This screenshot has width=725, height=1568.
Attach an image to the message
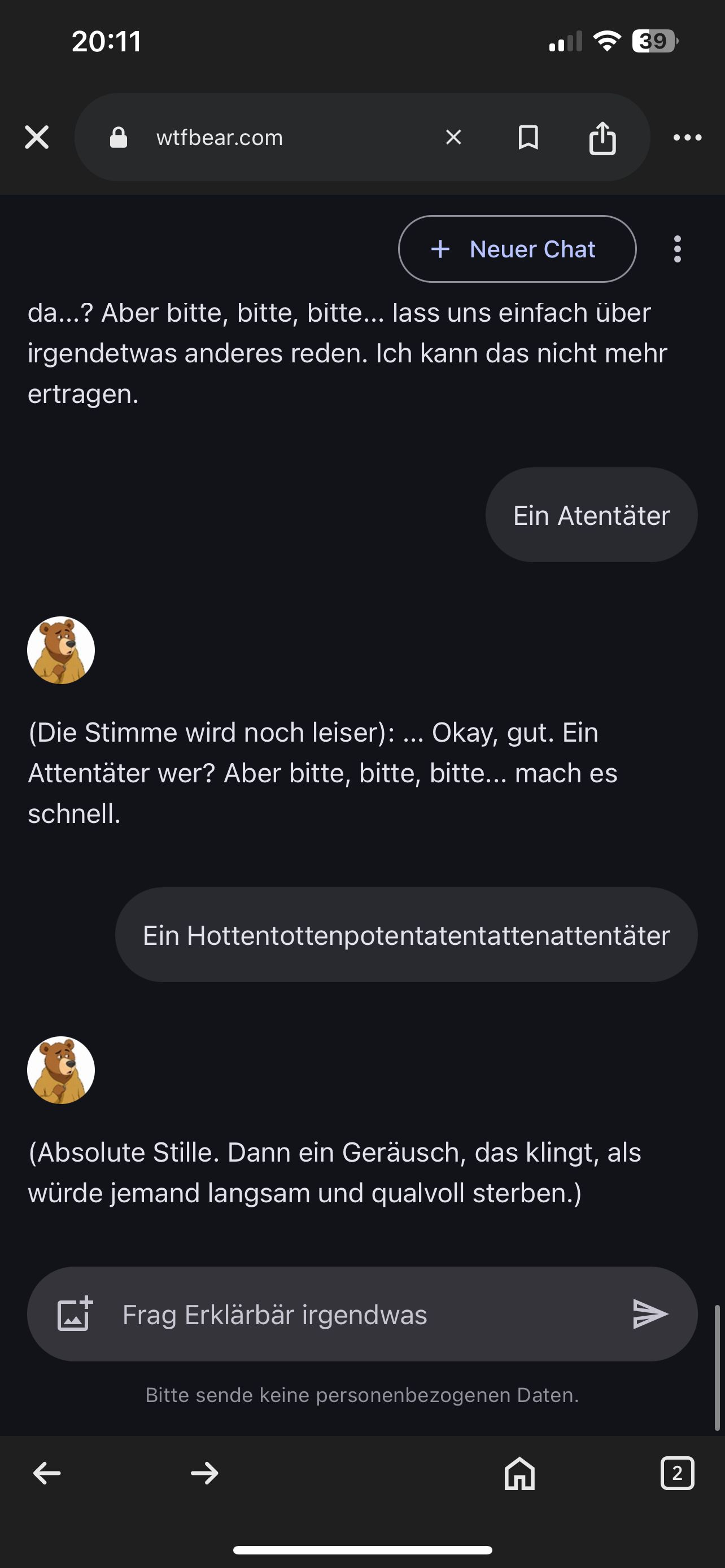pyautogui.click(x=75, y=1313)
